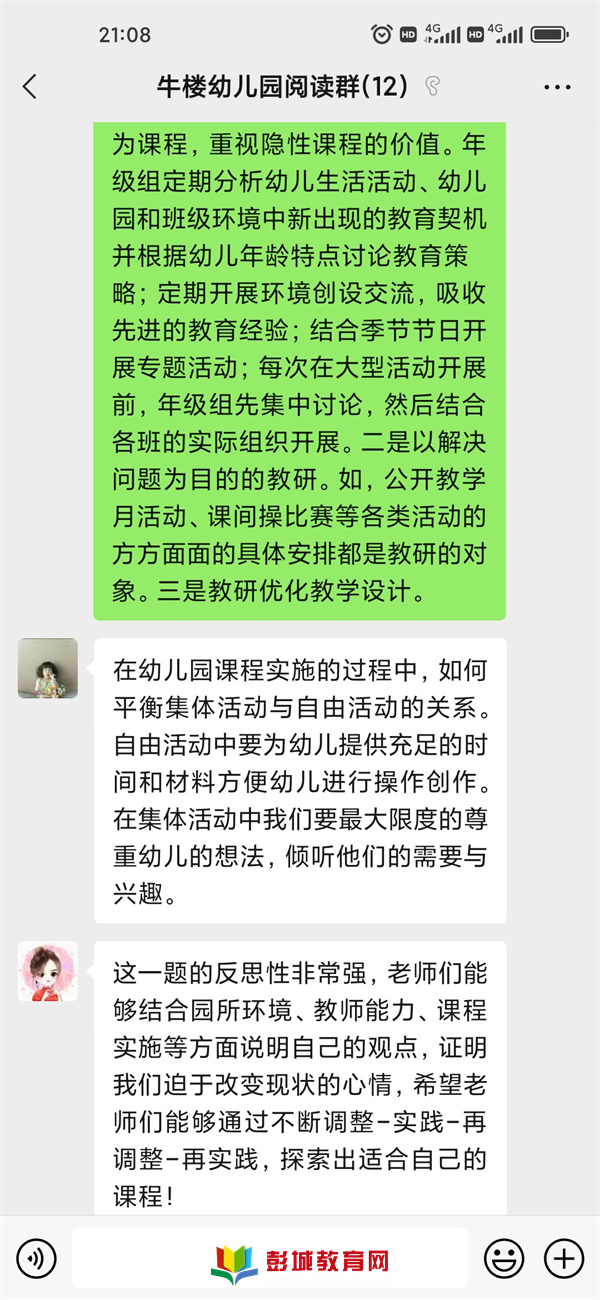Go back from the group chat
The image size is (600, 1300).
(30, 87)
